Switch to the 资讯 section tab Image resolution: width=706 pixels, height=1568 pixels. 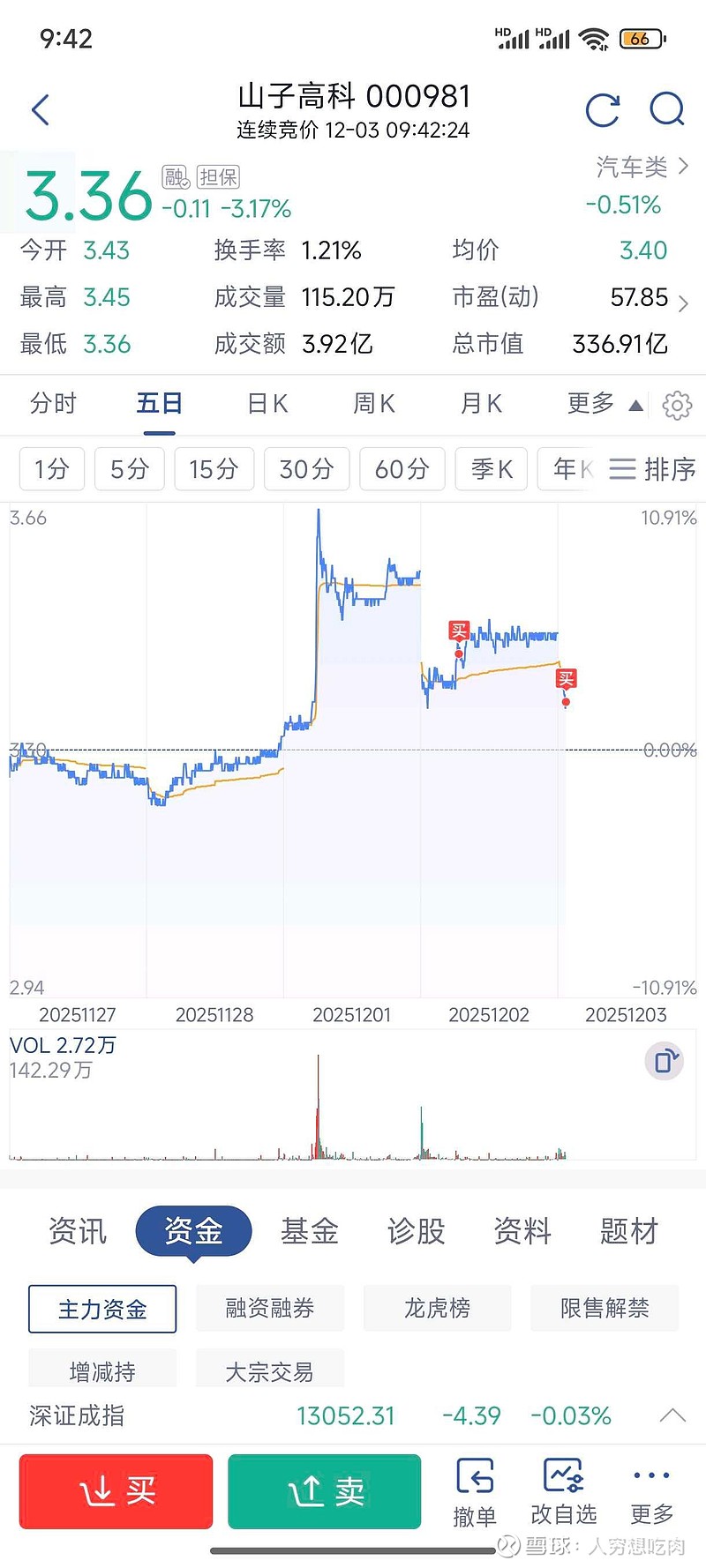[x=78, y=1231]
